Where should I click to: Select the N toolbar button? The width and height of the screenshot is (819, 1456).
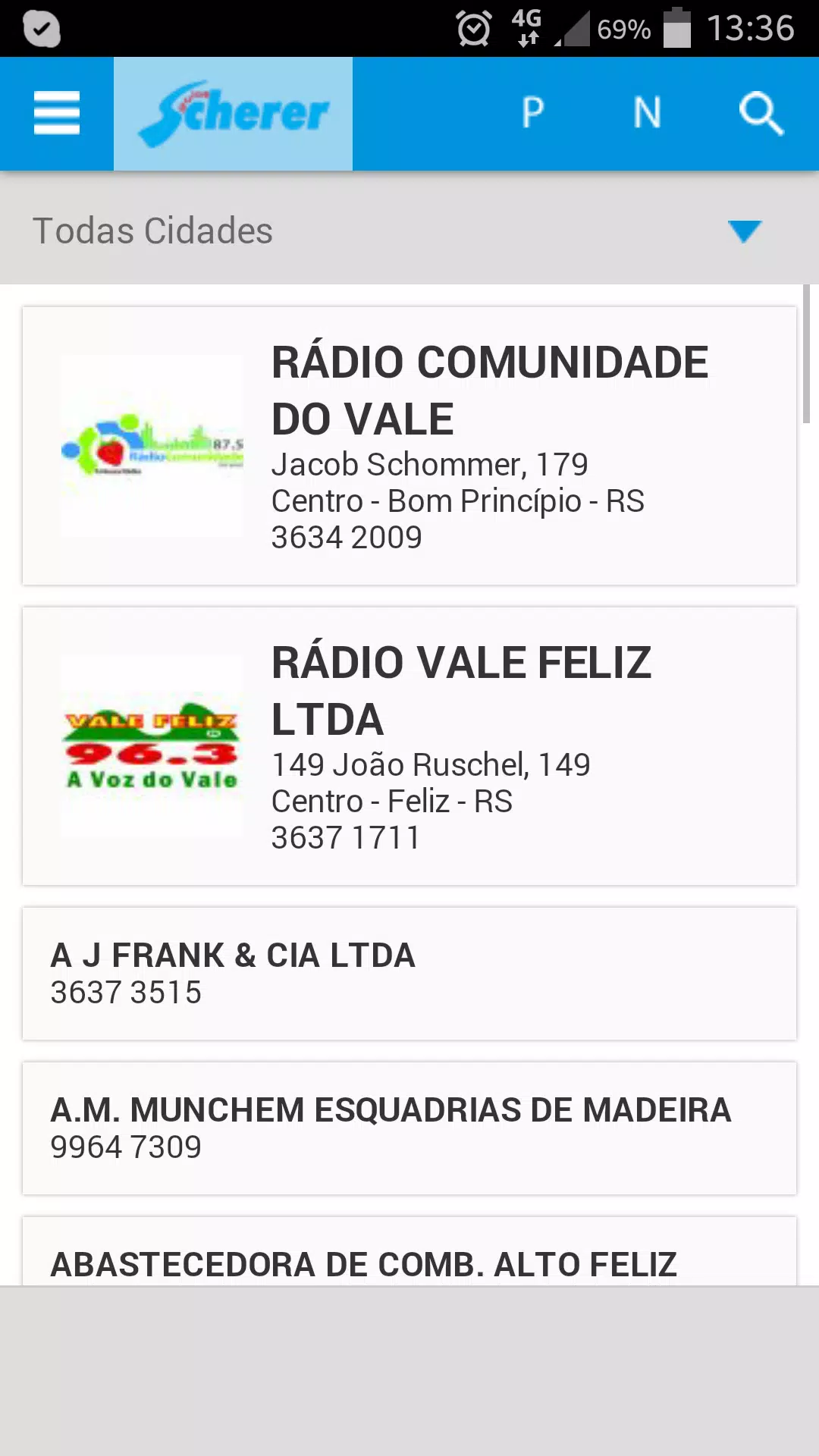[647, 114]
